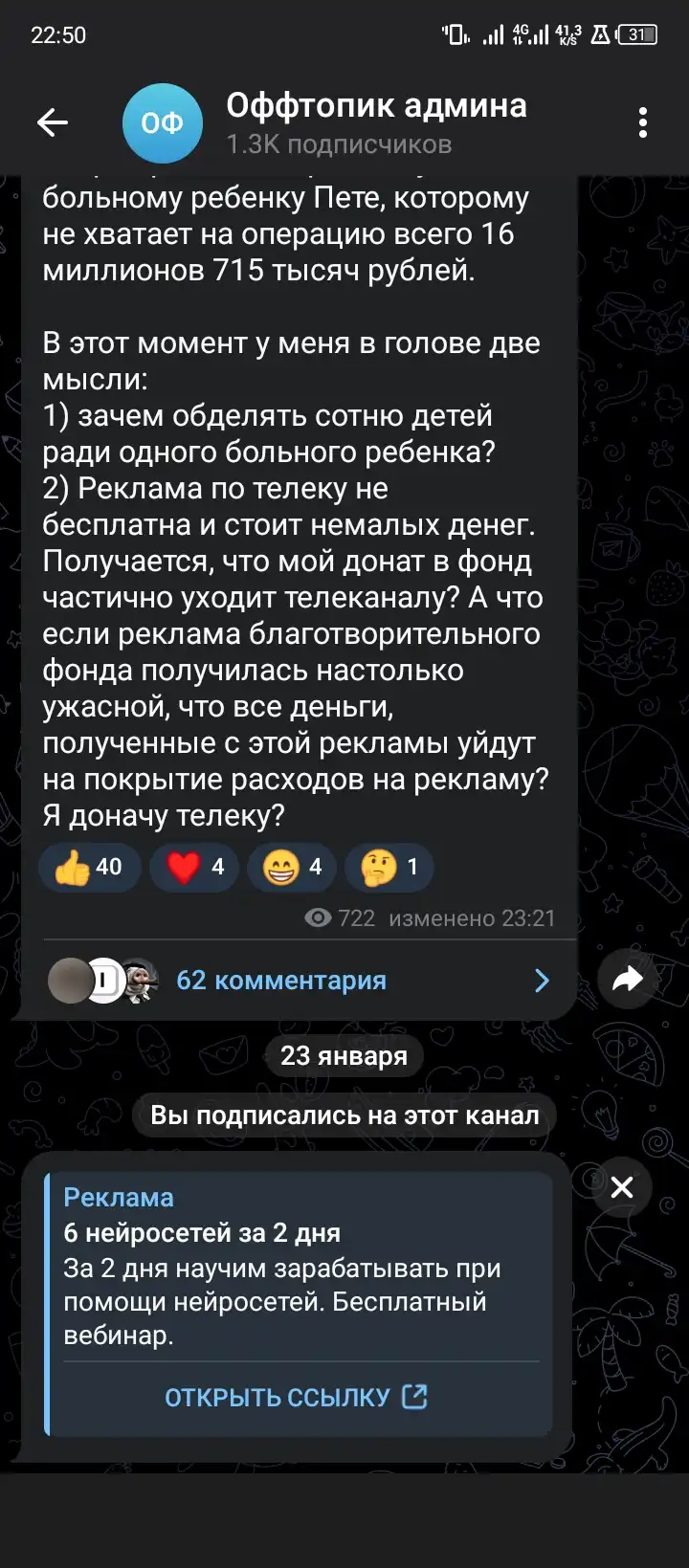This screenshot has height=1568, width=689.
Task: Add a thumbs-up reaction with 40 votes
Action: point(90,868)
